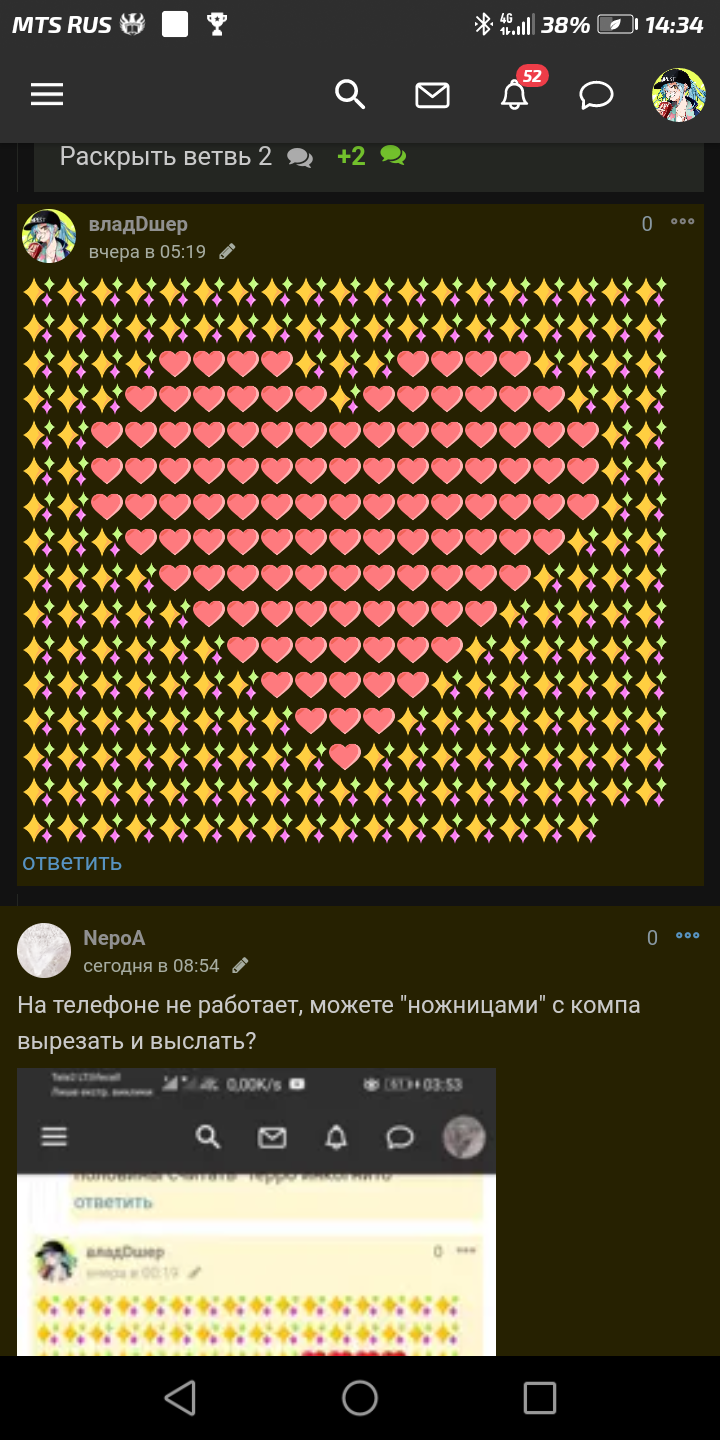Tap the pencil icon on NepoA's comment
This screenshot has width=720, height=1440.
click(240, 966)
